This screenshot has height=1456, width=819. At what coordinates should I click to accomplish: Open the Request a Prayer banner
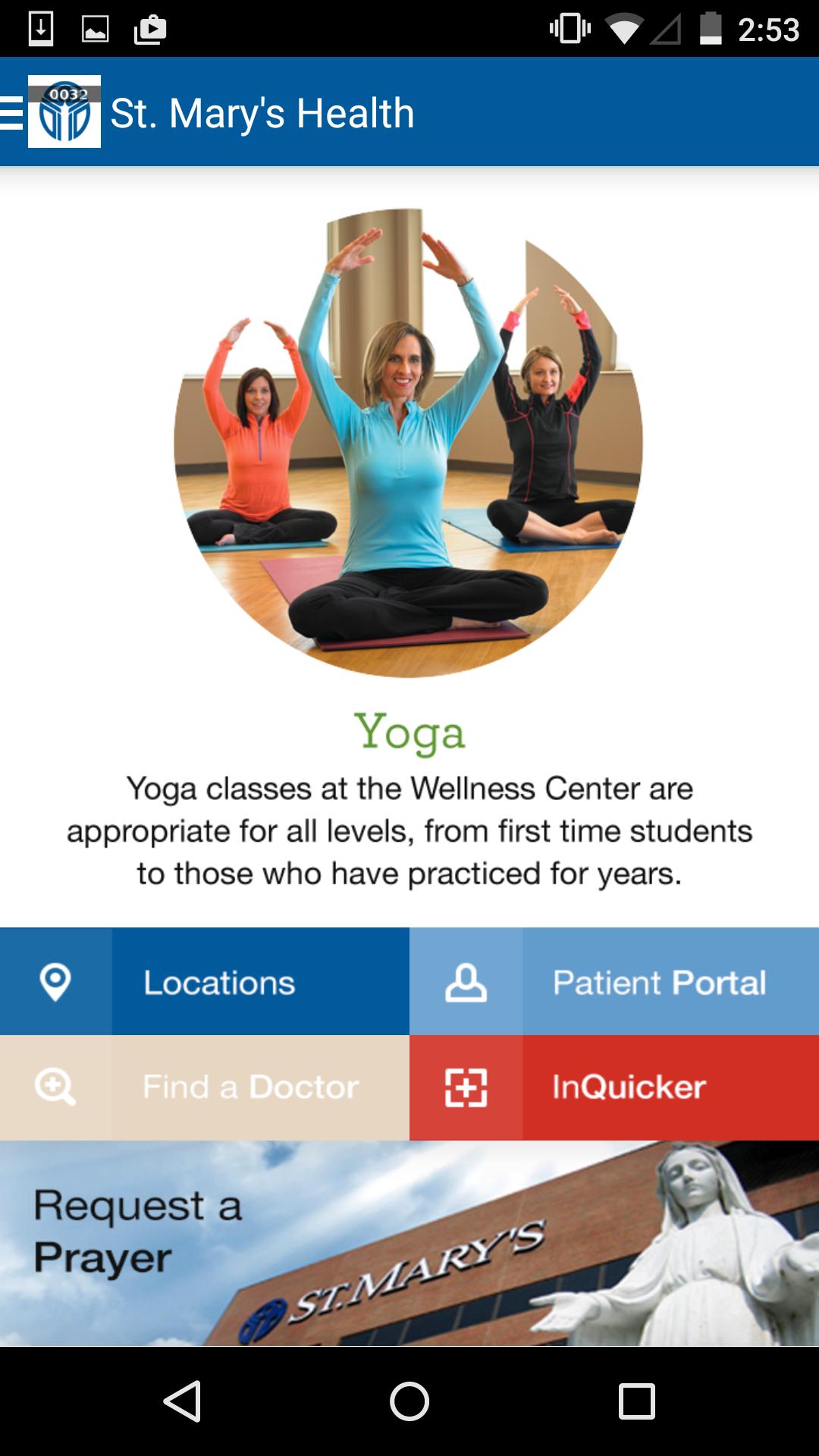[x=409, y=1244]
